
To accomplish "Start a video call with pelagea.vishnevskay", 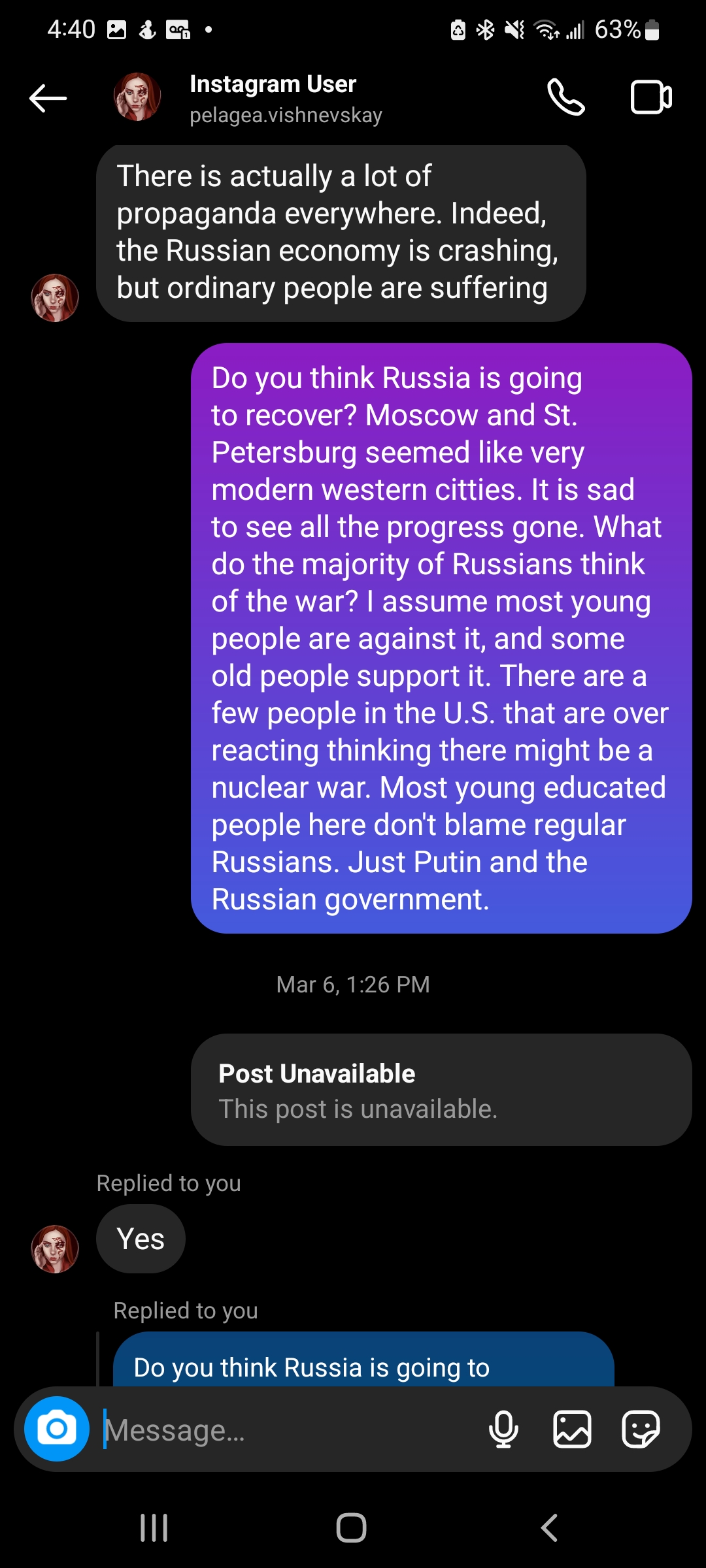I will click(x=650, y=97).
